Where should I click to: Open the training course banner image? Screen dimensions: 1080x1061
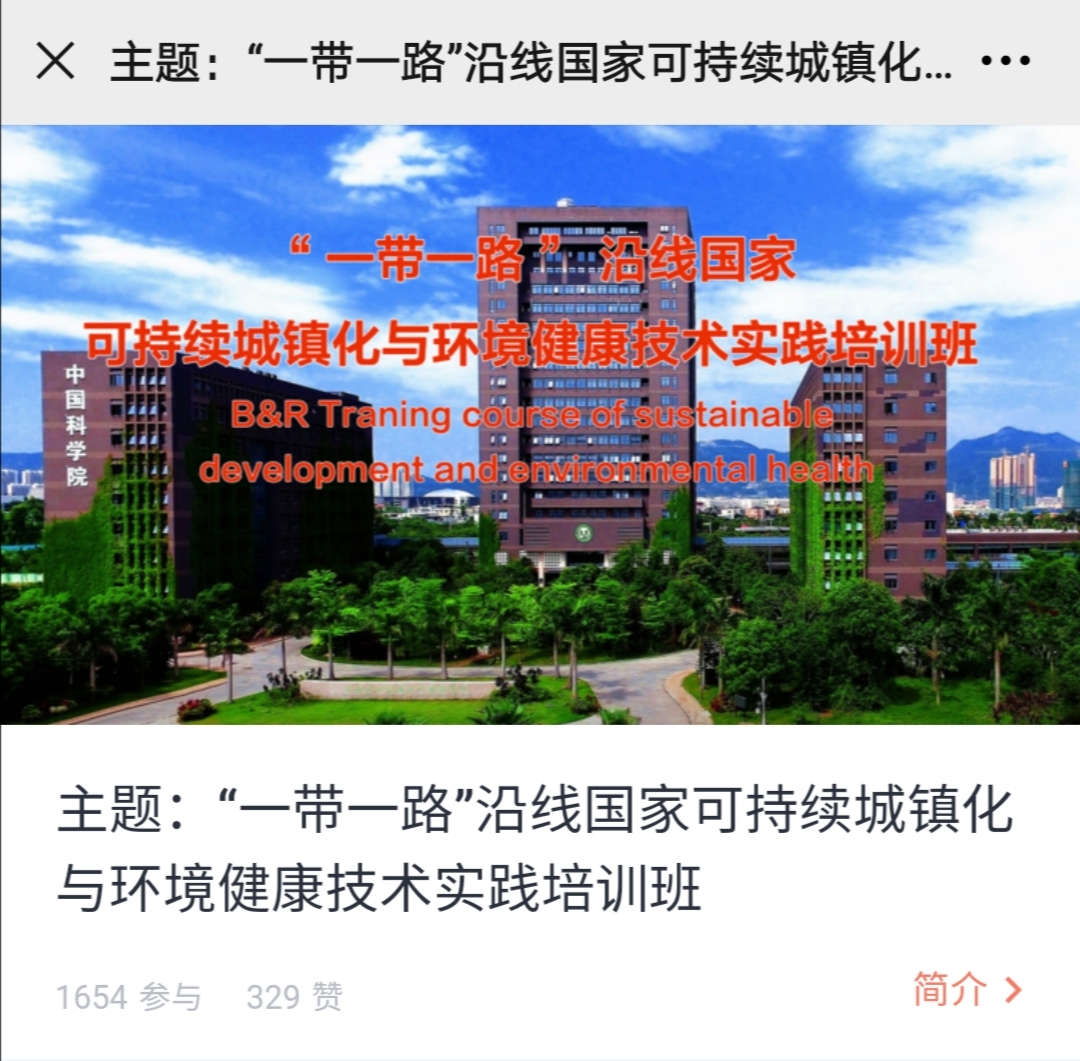click(540, 424)
